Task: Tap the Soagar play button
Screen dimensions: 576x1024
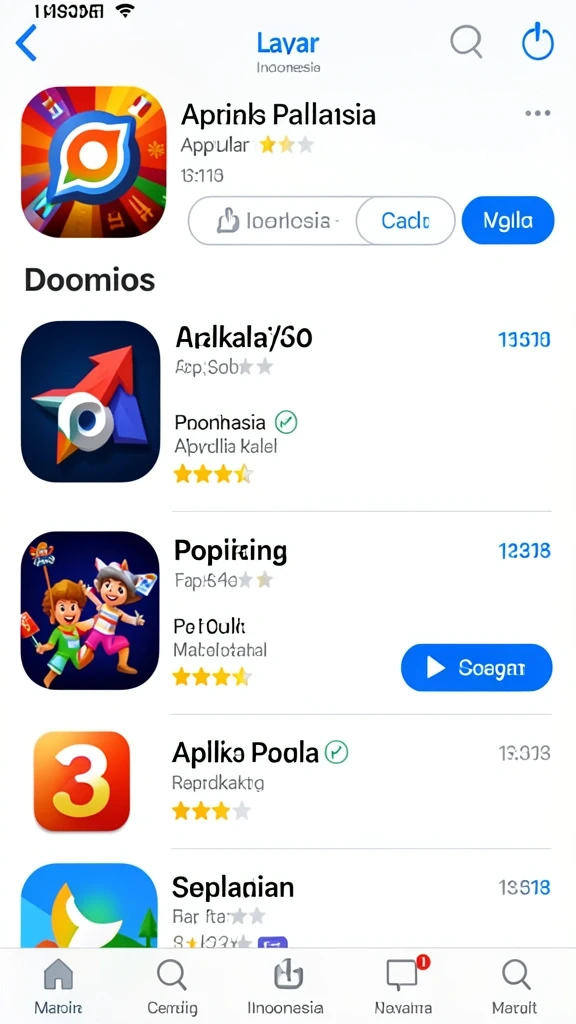Action: [x=476, y=667]
